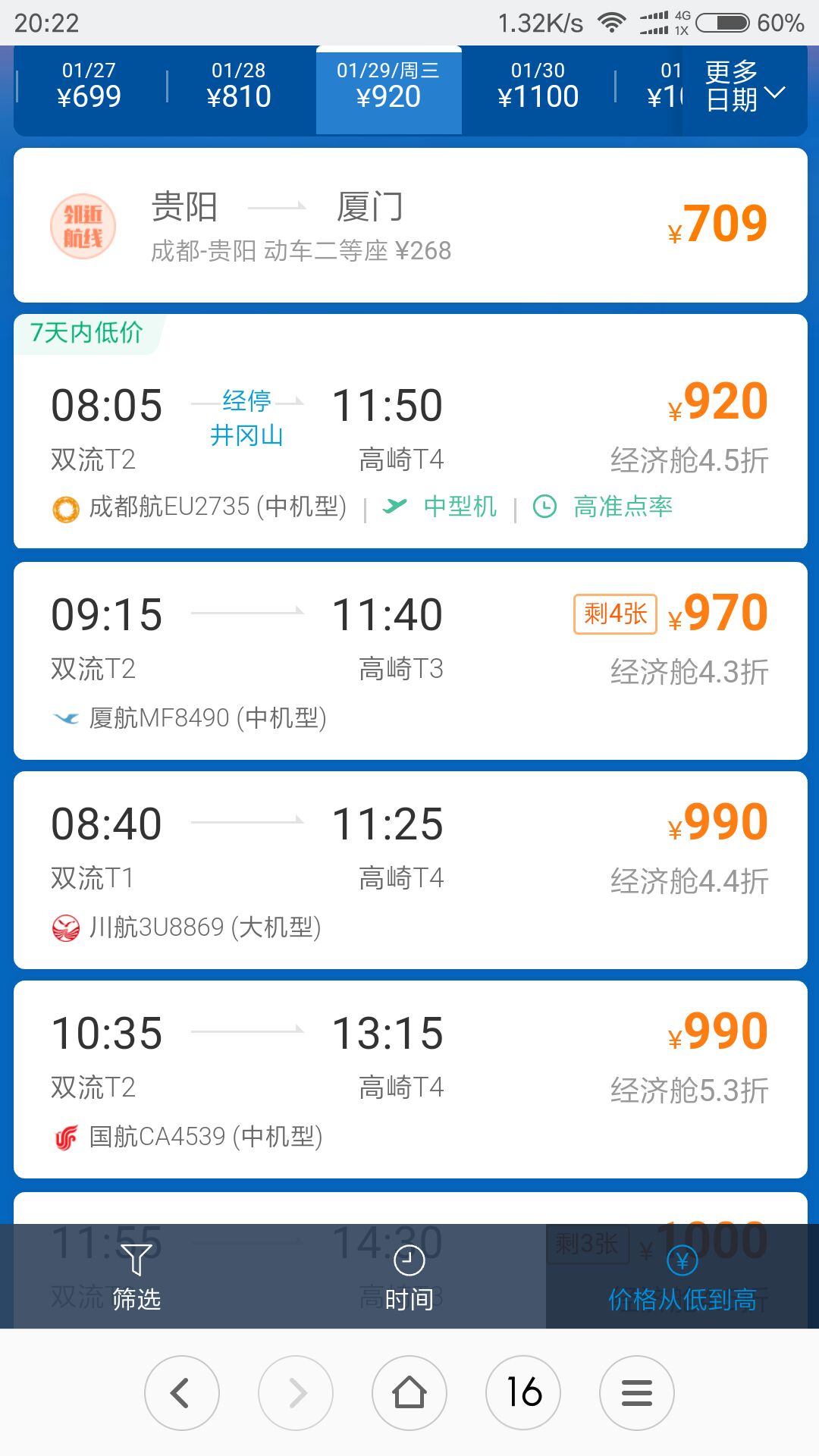819x1456 pixels.
Task: Sort flights by 时间
Action: (409, 1276)
